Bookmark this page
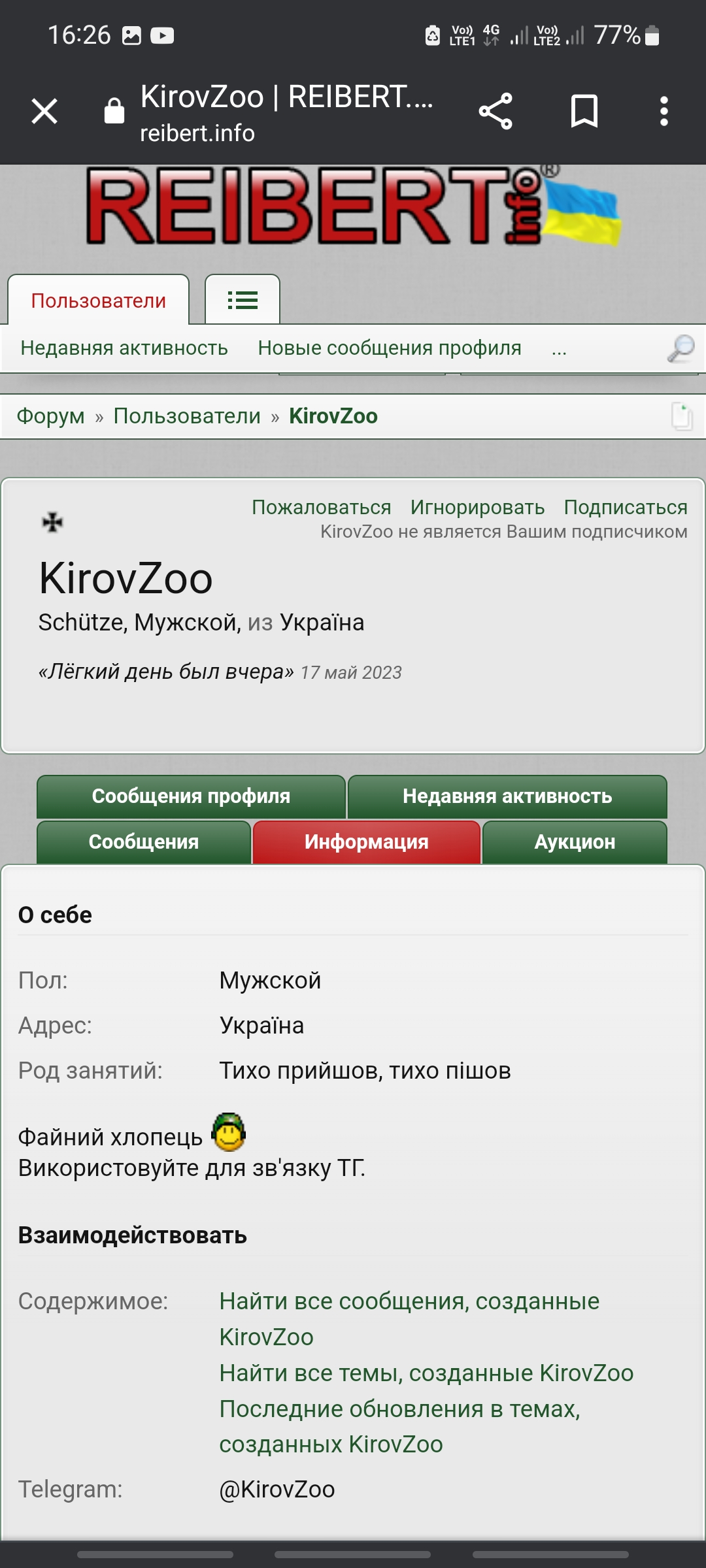 pyautogui.click(x=584, y=111)
